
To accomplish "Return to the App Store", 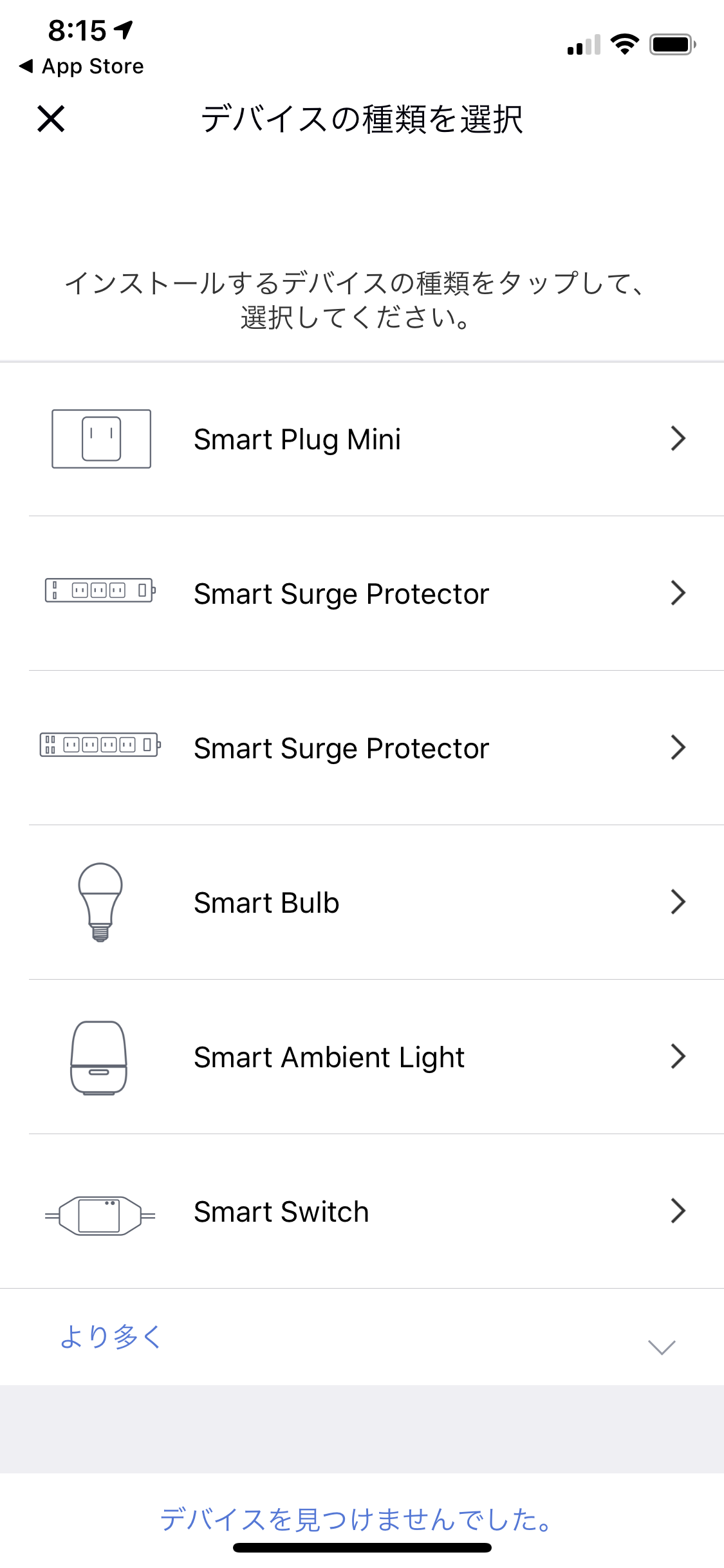I will coord(82,66).
